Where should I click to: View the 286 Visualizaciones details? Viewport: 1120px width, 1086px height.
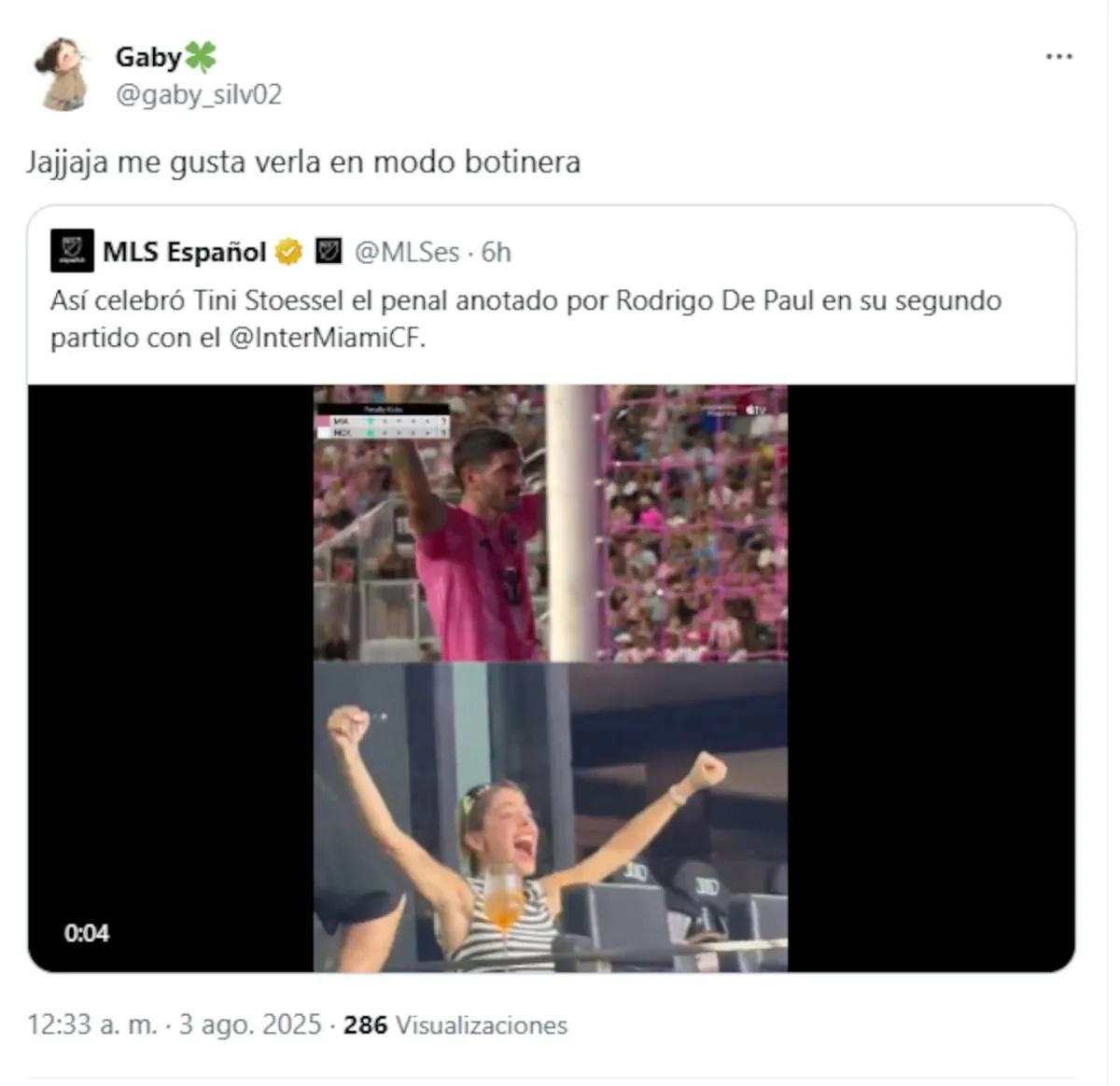455,1024
